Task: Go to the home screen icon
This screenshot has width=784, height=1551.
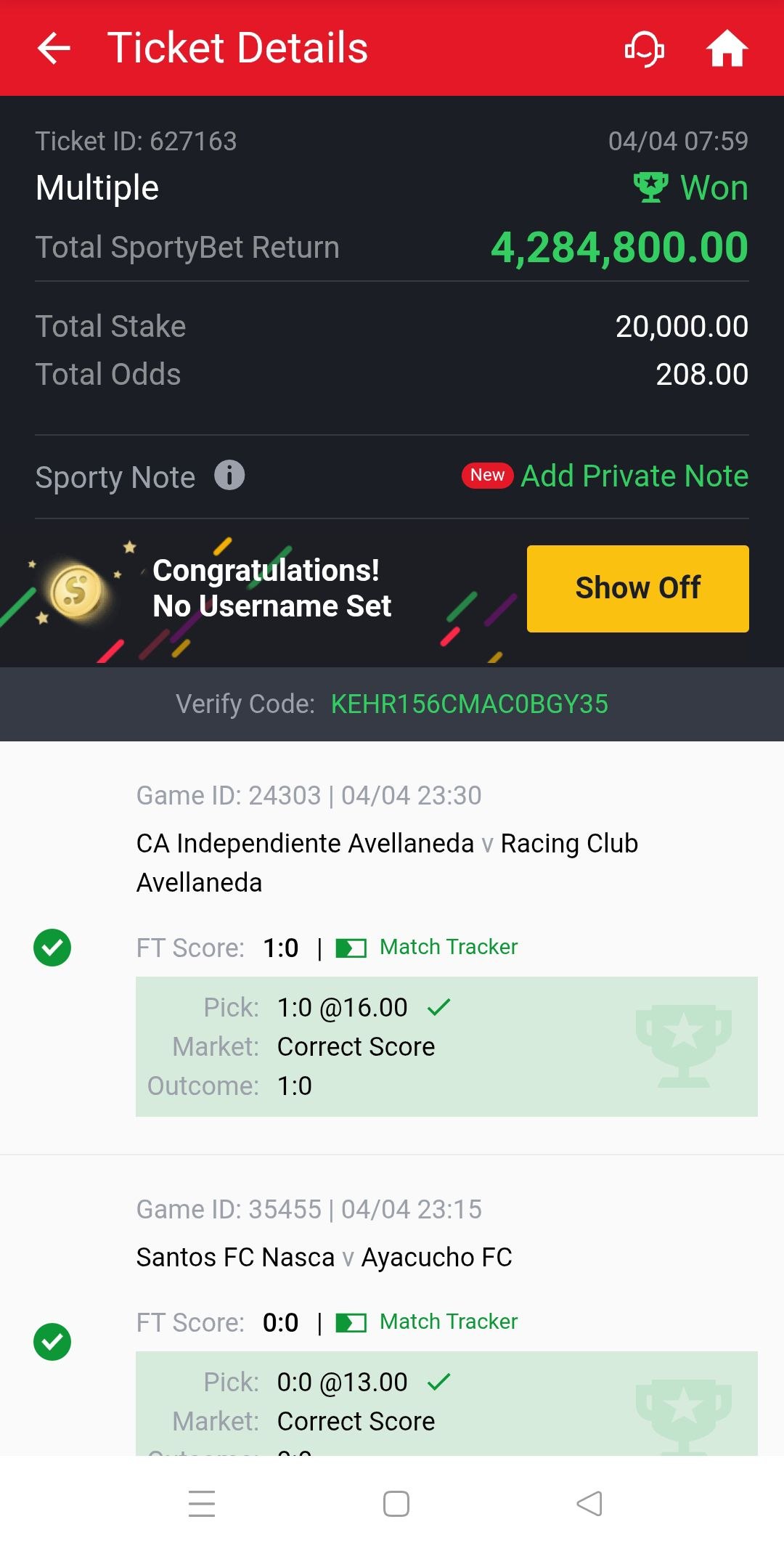Action: (727, 49)
